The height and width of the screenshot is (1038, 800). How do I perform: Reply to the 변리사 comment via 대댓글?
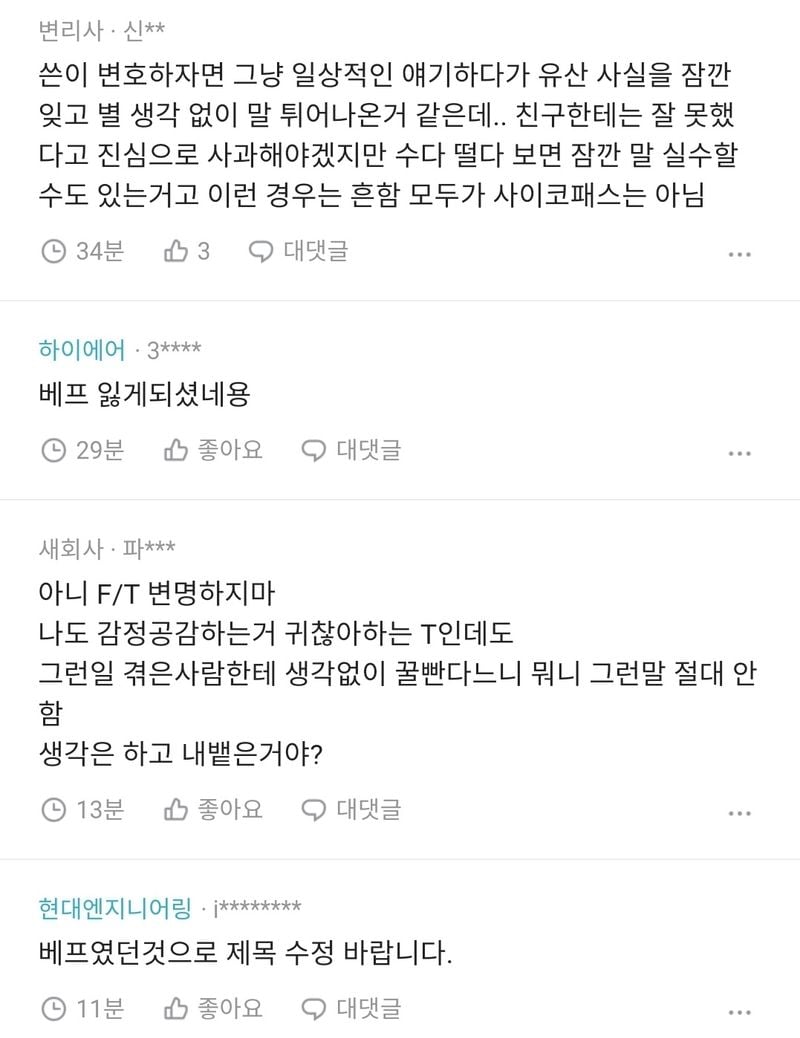pyautogui.click(x=298, y=252)
